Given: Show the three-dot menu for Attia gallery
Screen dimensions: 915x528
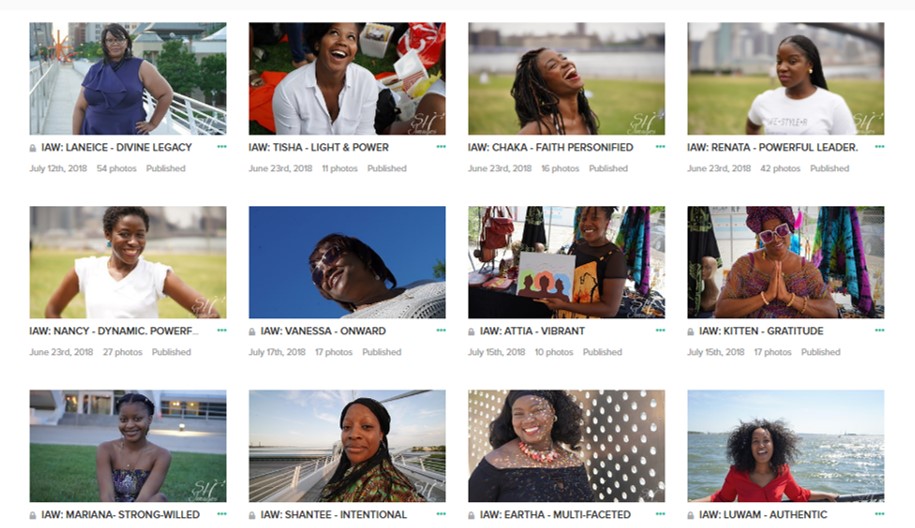Looking at the screenshot, I should 660,330.
